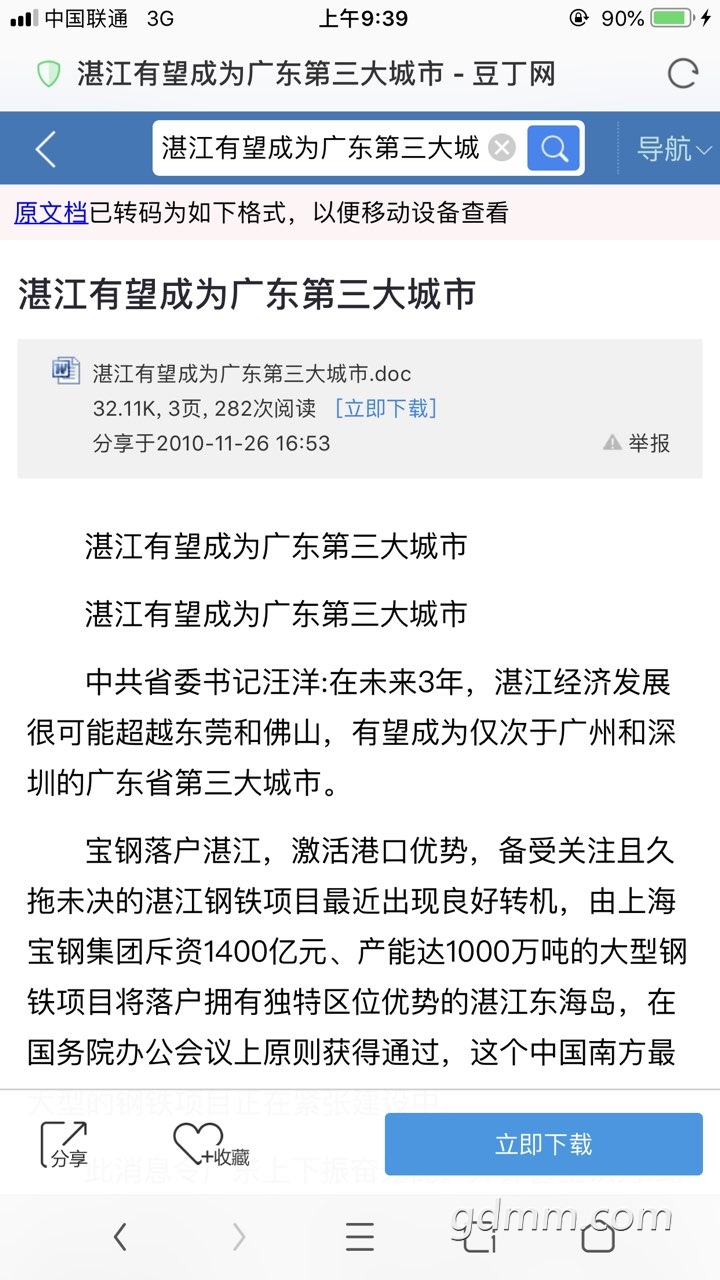Screen dimensions: 720x1280
Task: Share this document with 分享
Action: (x=65, y=1145)
